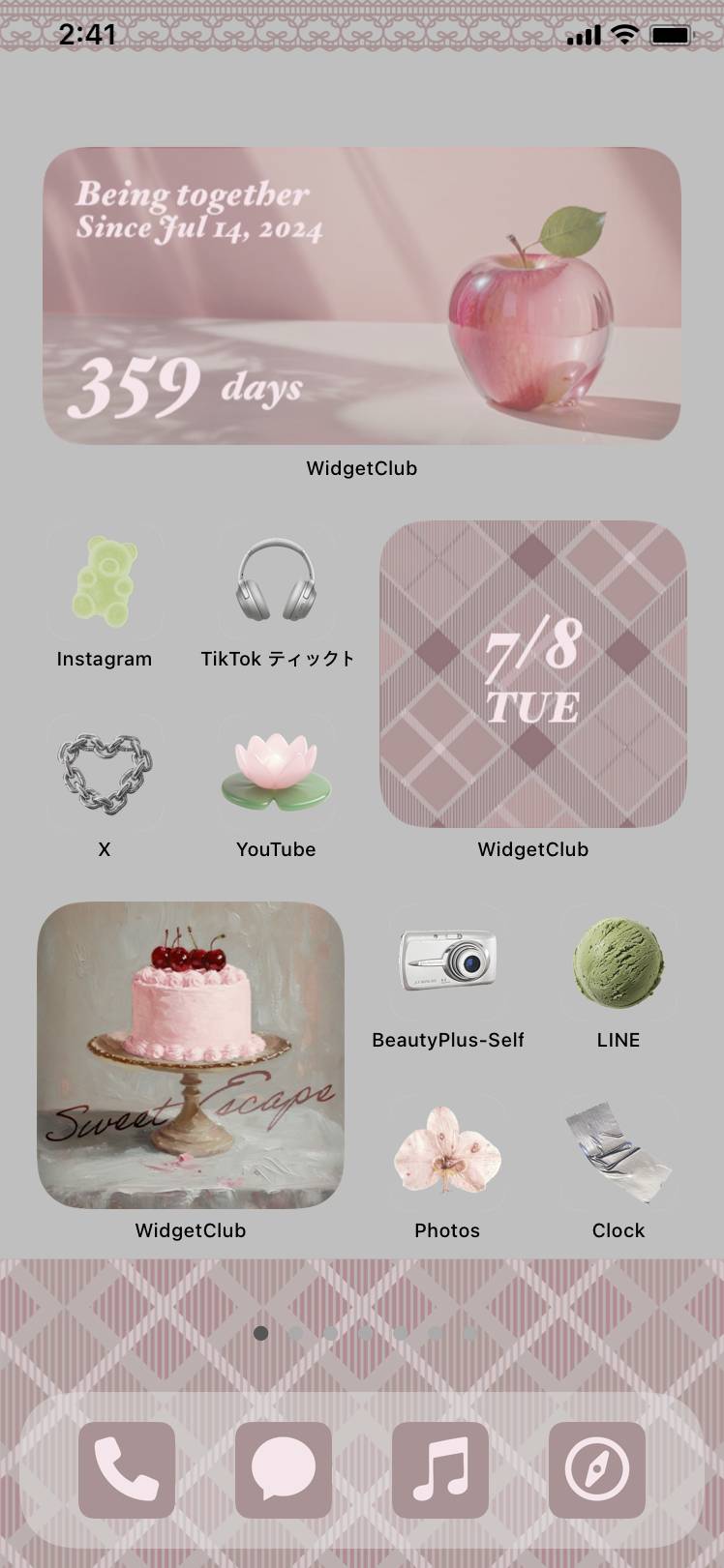Open the Being together 359 days widget
The height and width of the screenshot is (1568, 724).
(361, 296)
